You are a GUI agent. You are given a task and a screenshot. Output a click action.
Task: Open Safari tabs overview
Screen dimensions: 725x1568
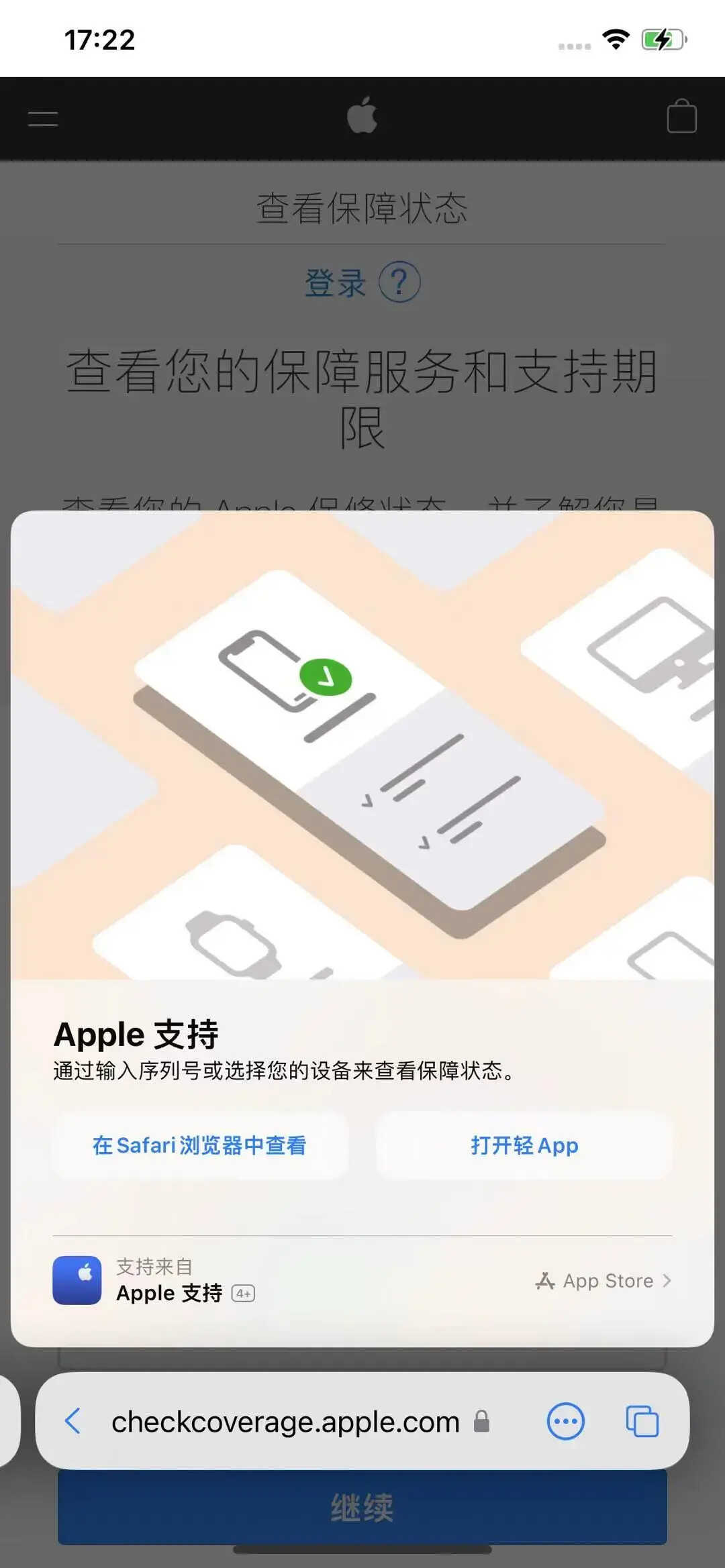[642, 1421]
